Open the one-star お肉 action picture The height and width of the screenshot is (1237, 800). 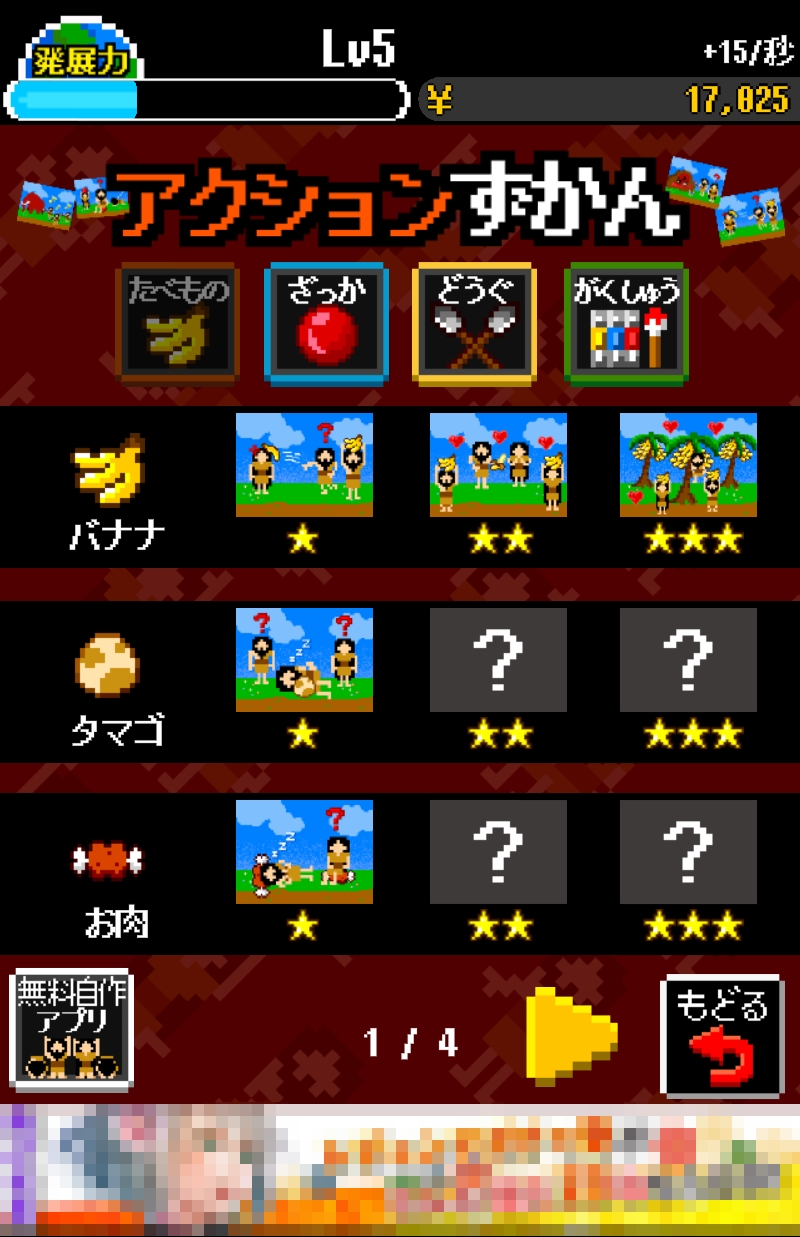304,852
